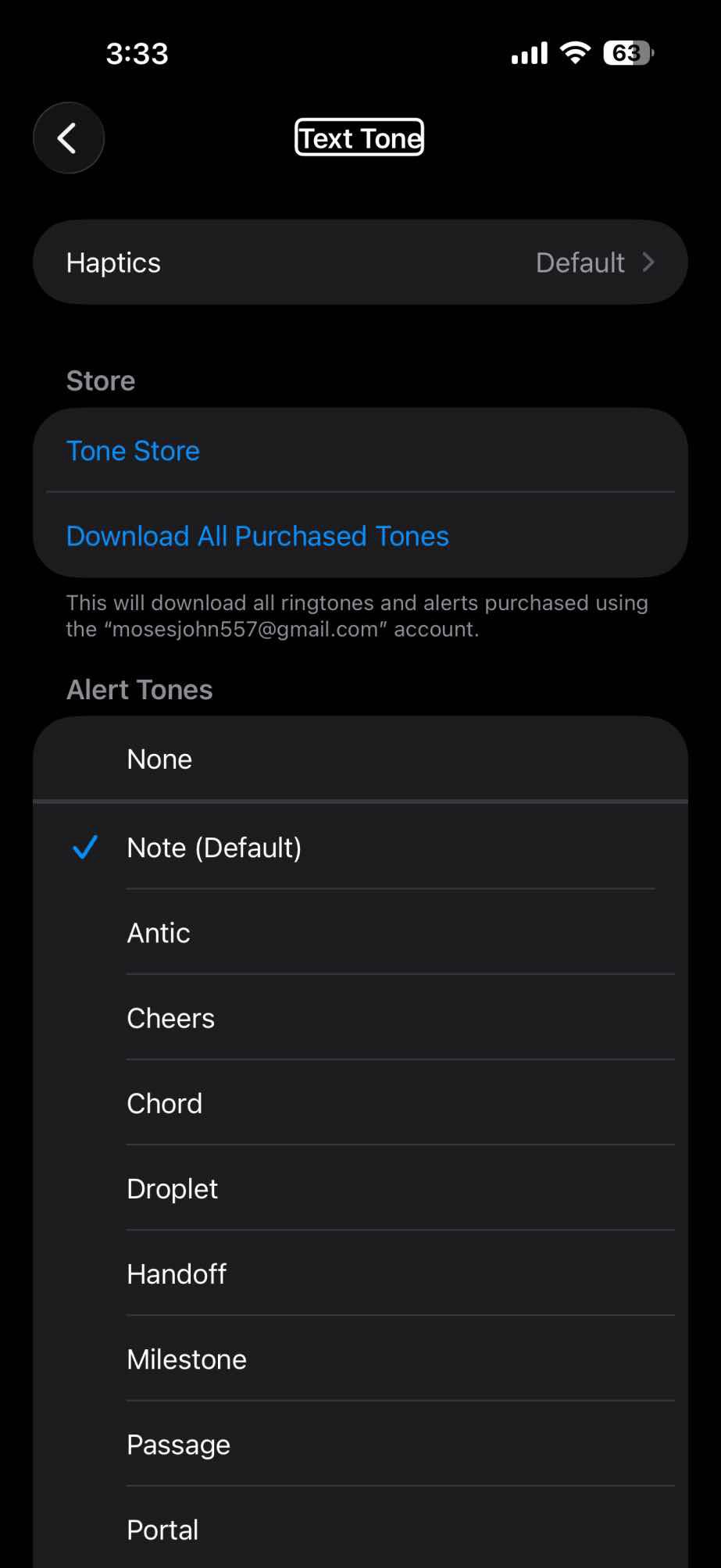
Task: Open the Text Tone header area
Action: tap(359, 138)
